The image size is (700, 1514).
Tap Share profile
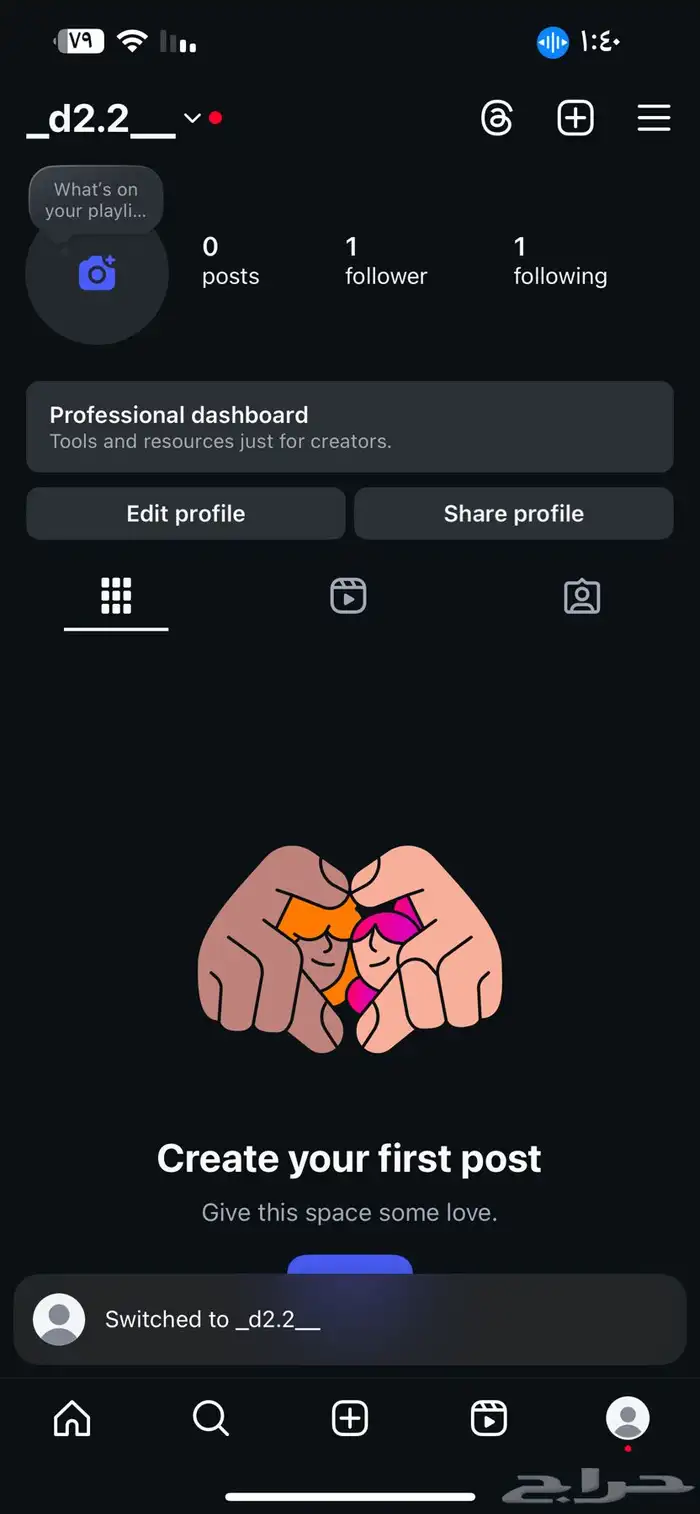514,514
